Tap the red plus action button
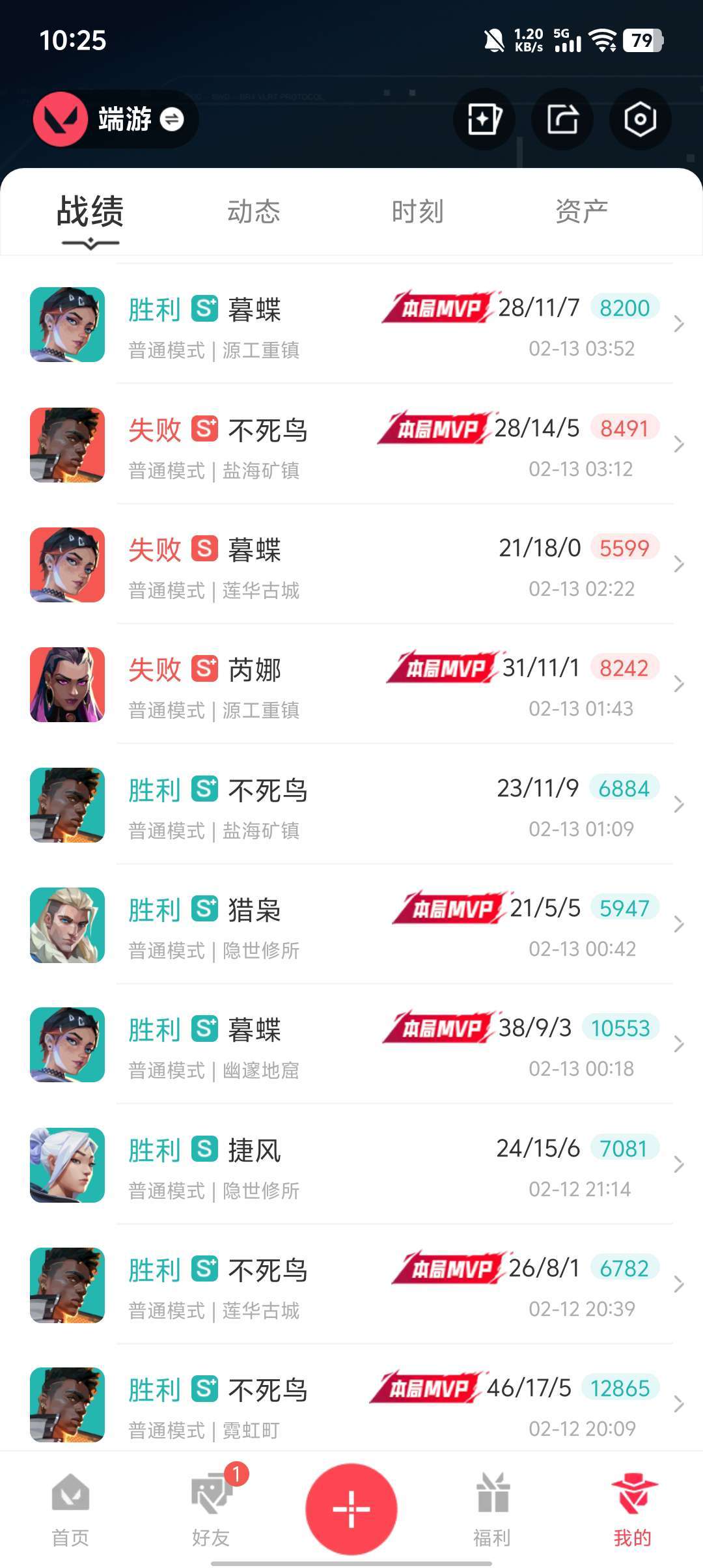 coord(351,1511)
